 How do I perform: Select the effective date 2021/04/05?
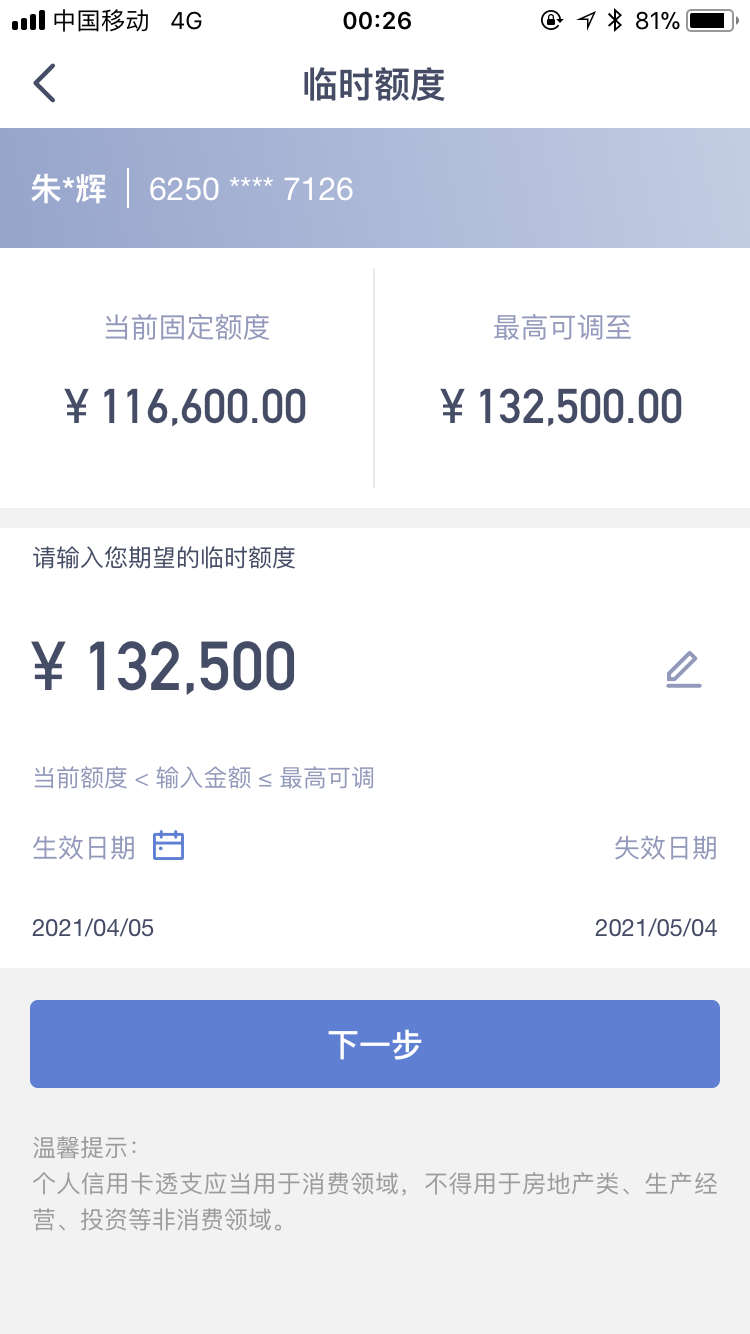pos(92,928)
